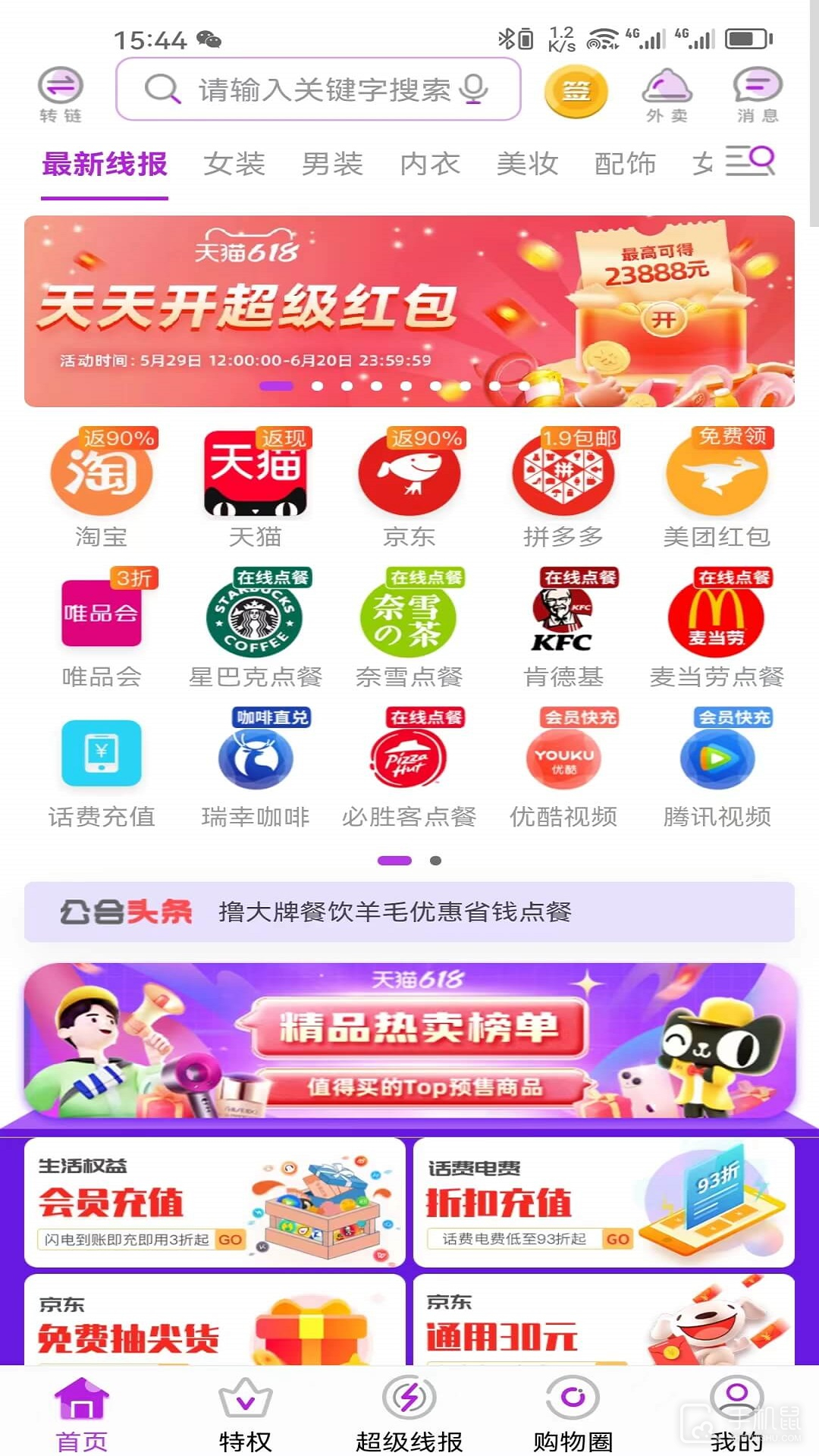Tap the keyword search box

tap(303, 90)
